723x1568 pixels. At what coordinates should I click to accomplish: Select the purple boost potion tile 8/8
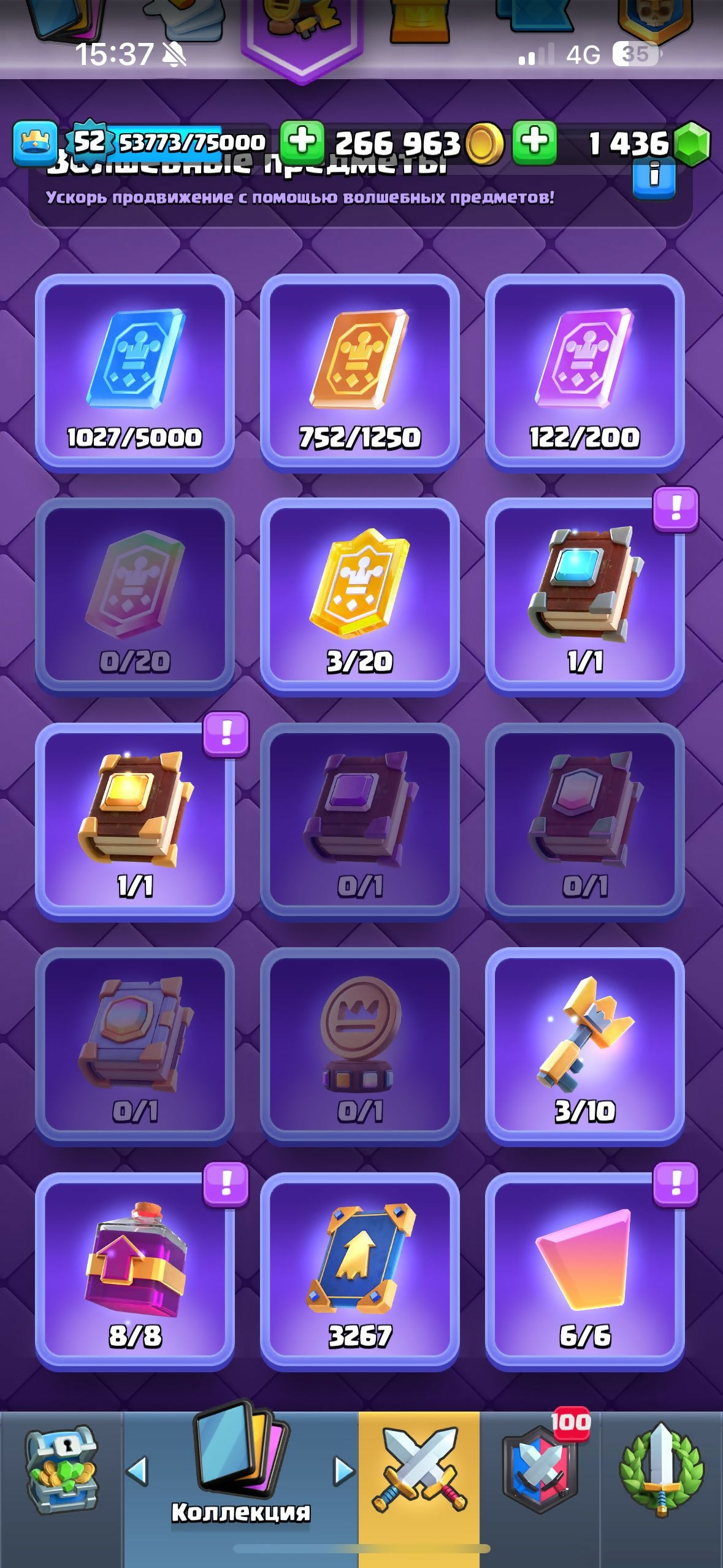pos(135,1270)
